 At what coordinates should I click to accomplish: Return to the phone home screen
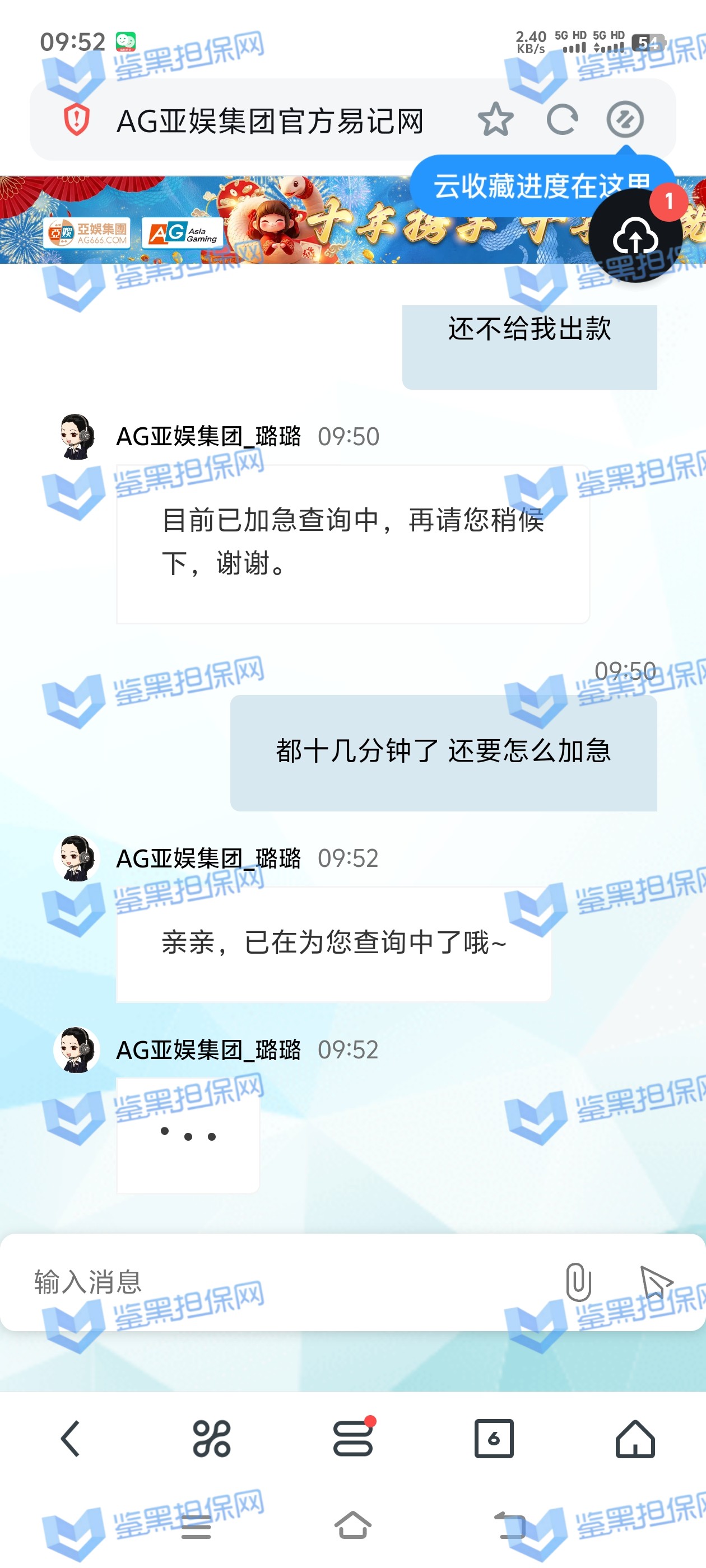354,1525
